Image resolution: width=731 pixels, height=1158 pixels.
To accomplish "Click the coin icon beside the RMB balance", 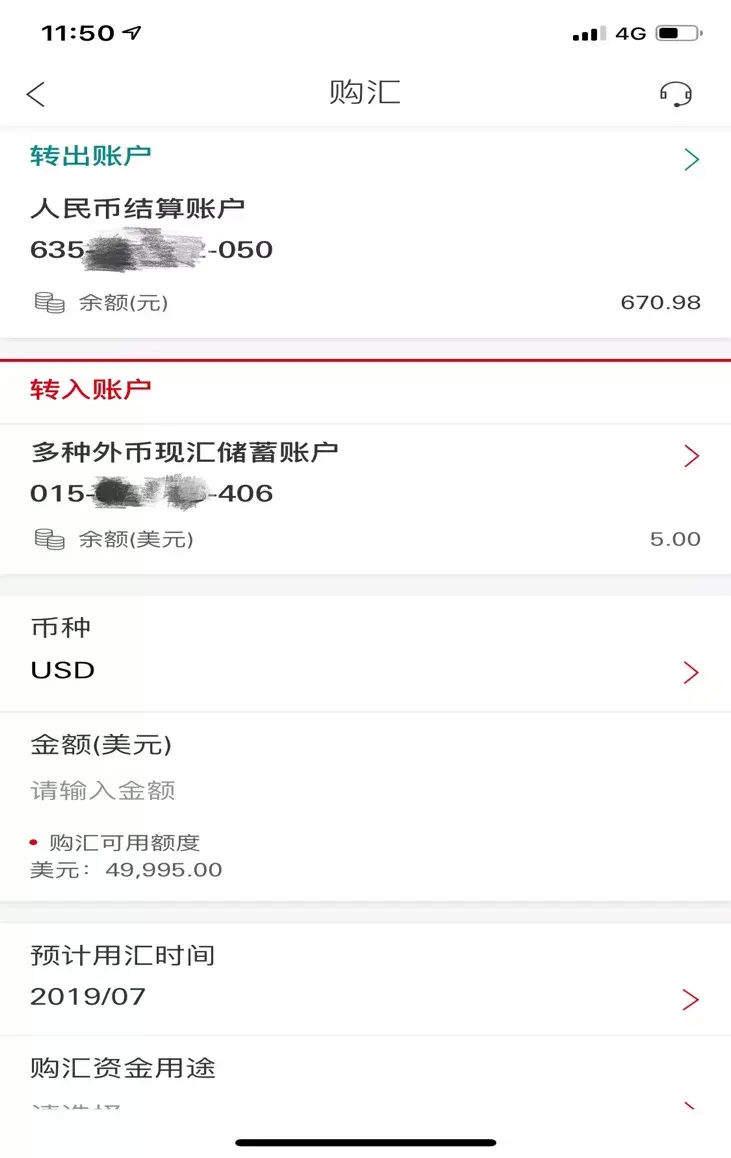I will (48, 300).
